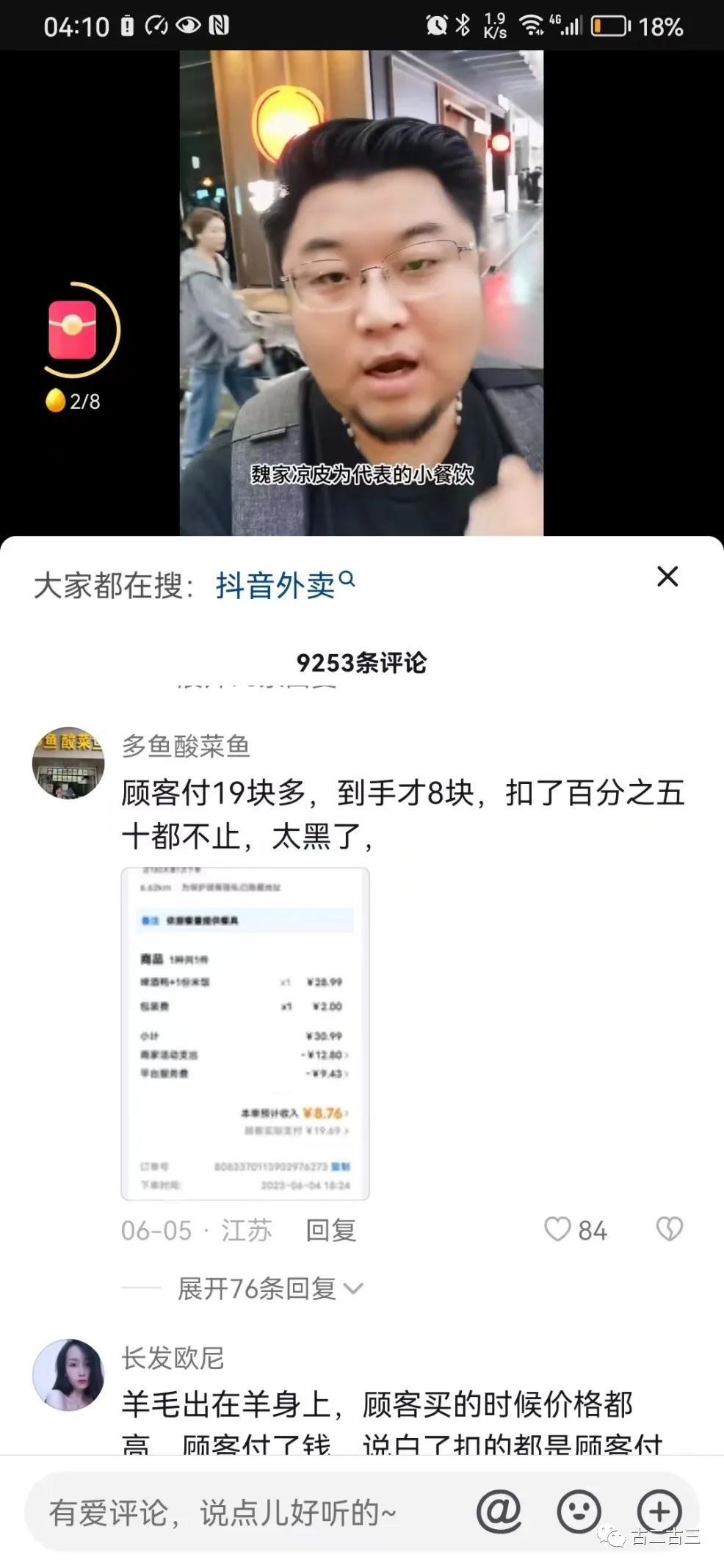Open the emoji picker
The width and height of the screenshot is (724, 1568).
(579, 1511)
